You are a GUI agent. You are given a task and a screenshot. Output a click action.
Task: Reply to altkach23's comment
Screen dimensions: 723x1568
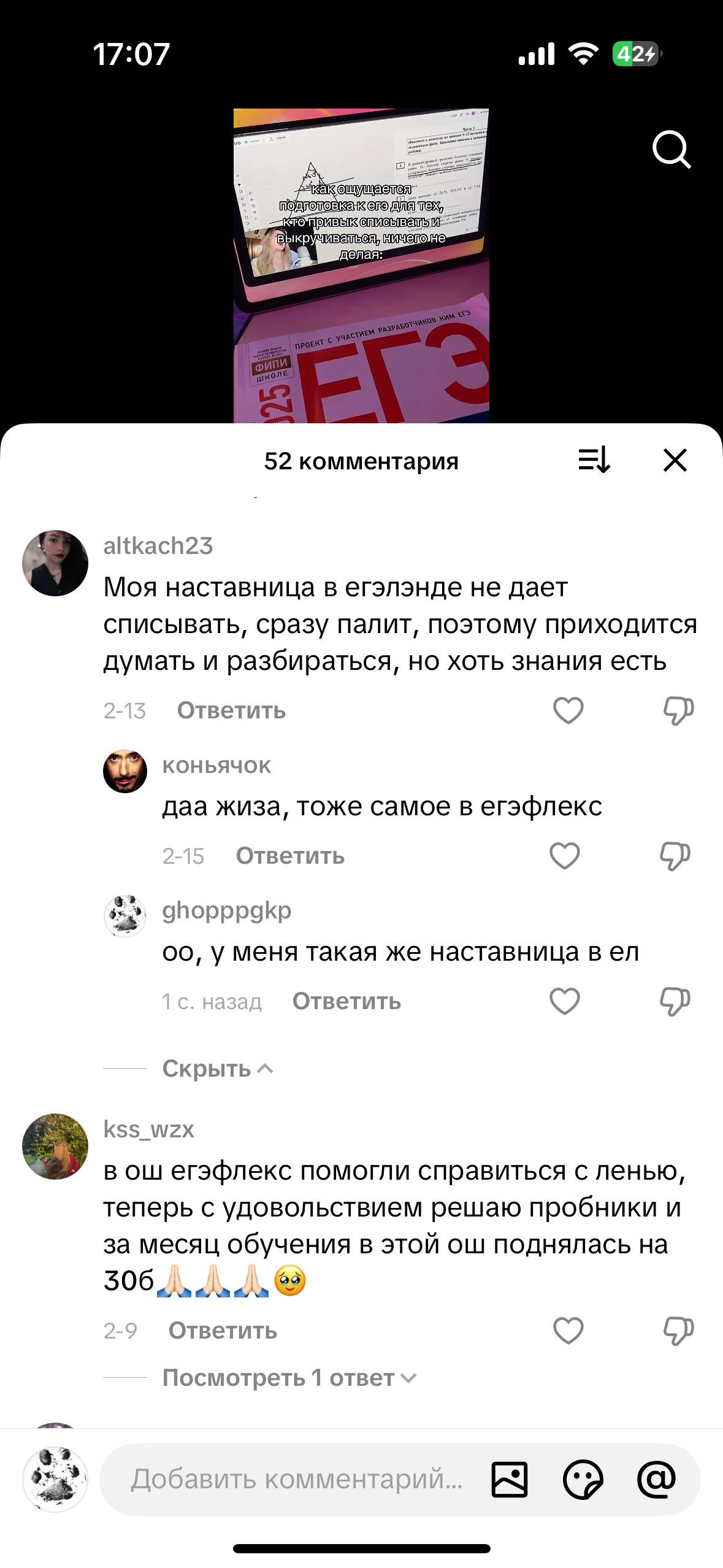(x=231, y=710)
